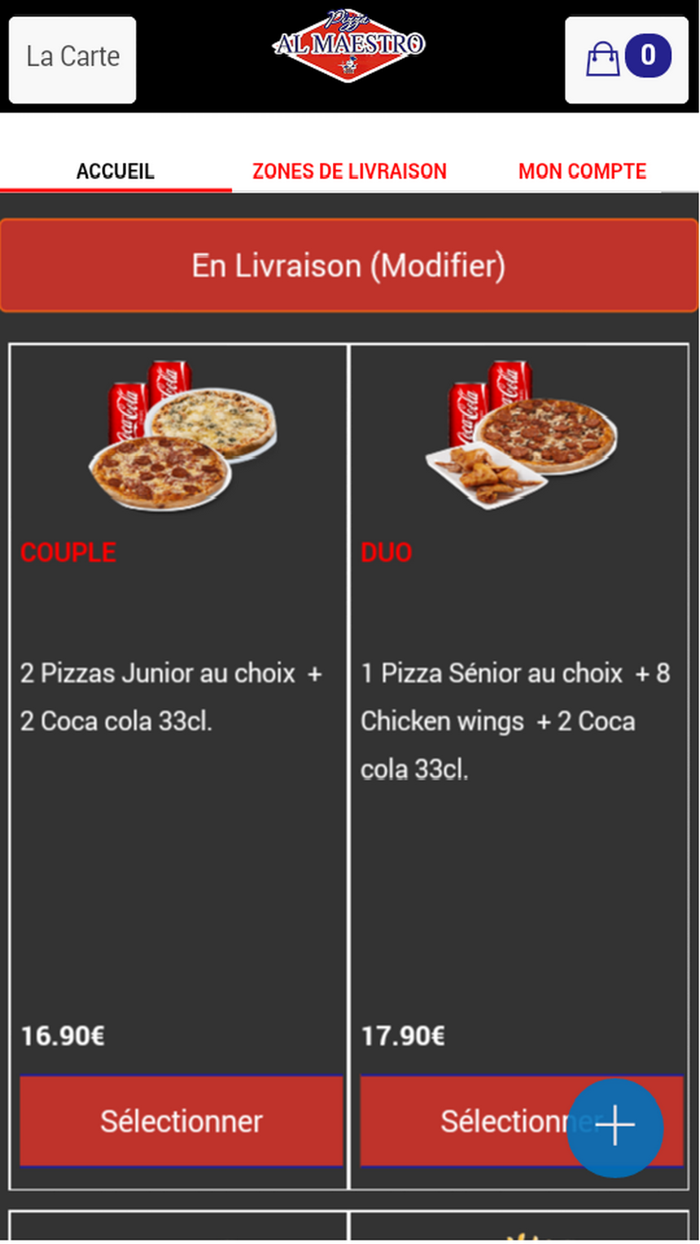
Task: Go to Zones de livraison tab
Action: pos(349,171)
